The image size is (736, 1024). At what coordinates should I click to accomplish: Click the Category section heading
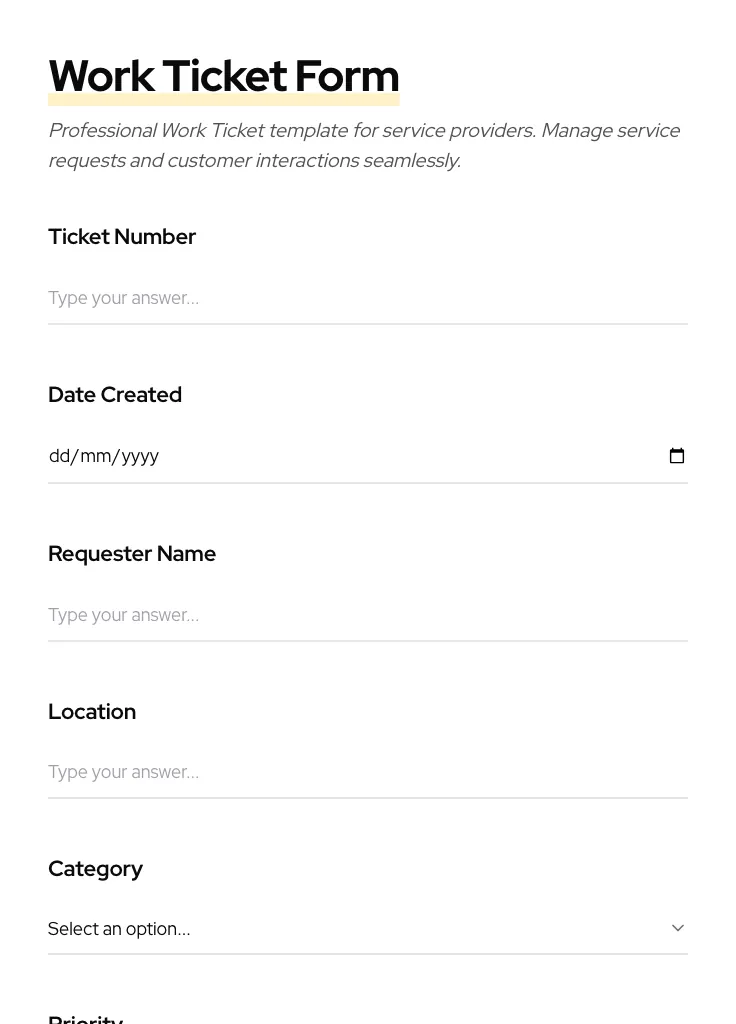tap(95, 868)
